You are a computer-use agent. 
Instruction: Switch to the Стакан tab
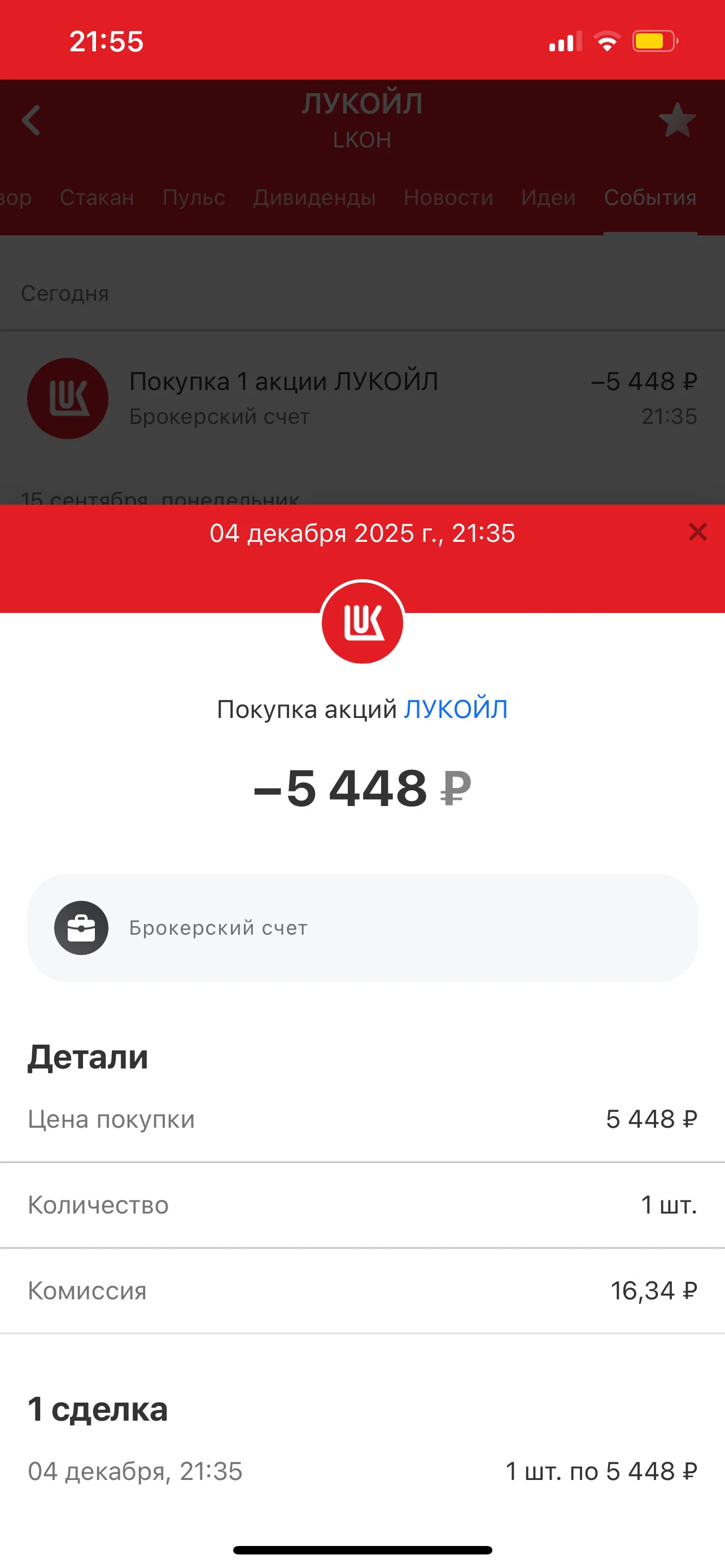tap(97, 197)
